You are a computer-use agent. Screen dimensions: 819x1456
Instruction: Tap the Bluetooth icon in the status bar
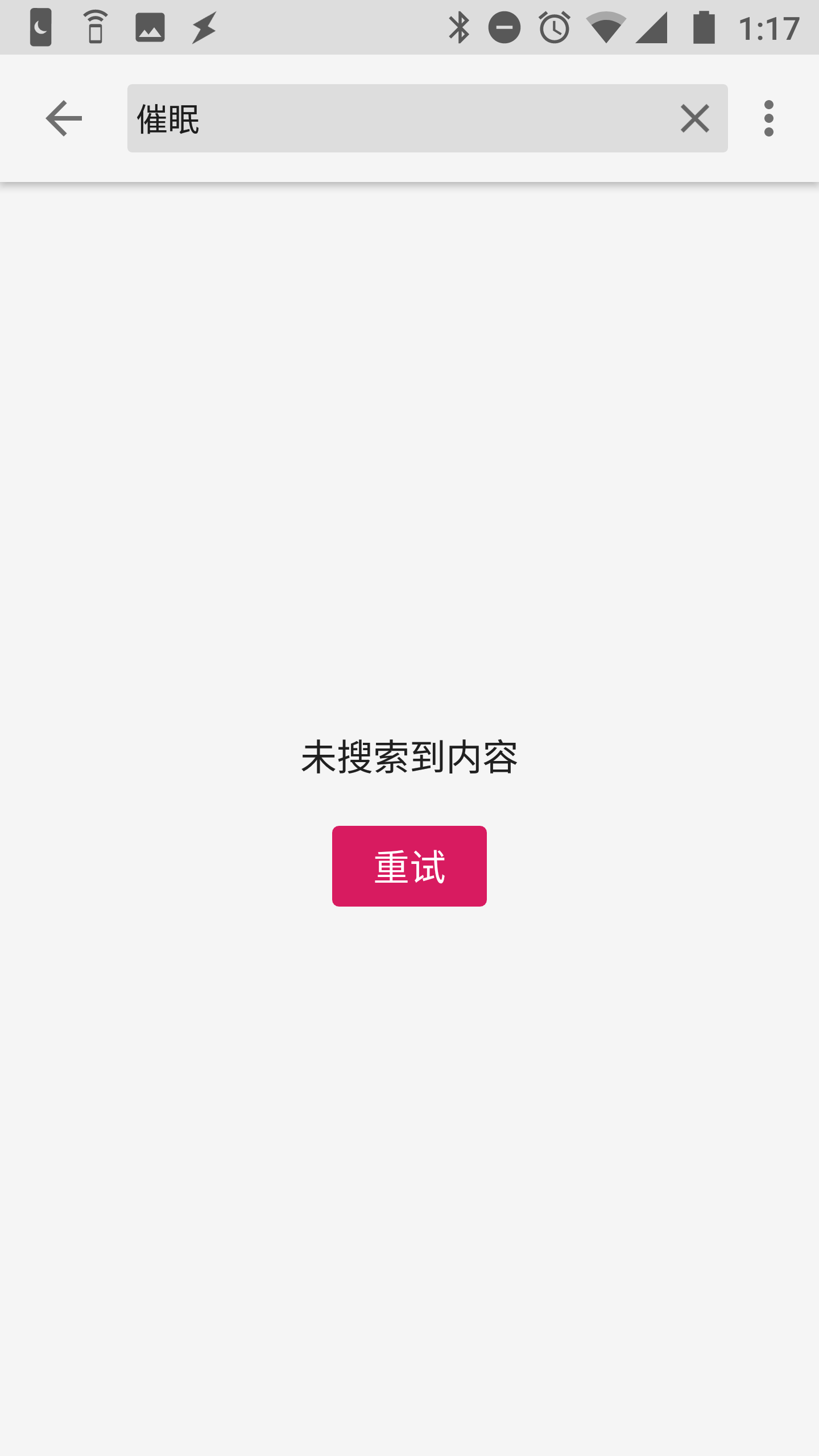460,26
